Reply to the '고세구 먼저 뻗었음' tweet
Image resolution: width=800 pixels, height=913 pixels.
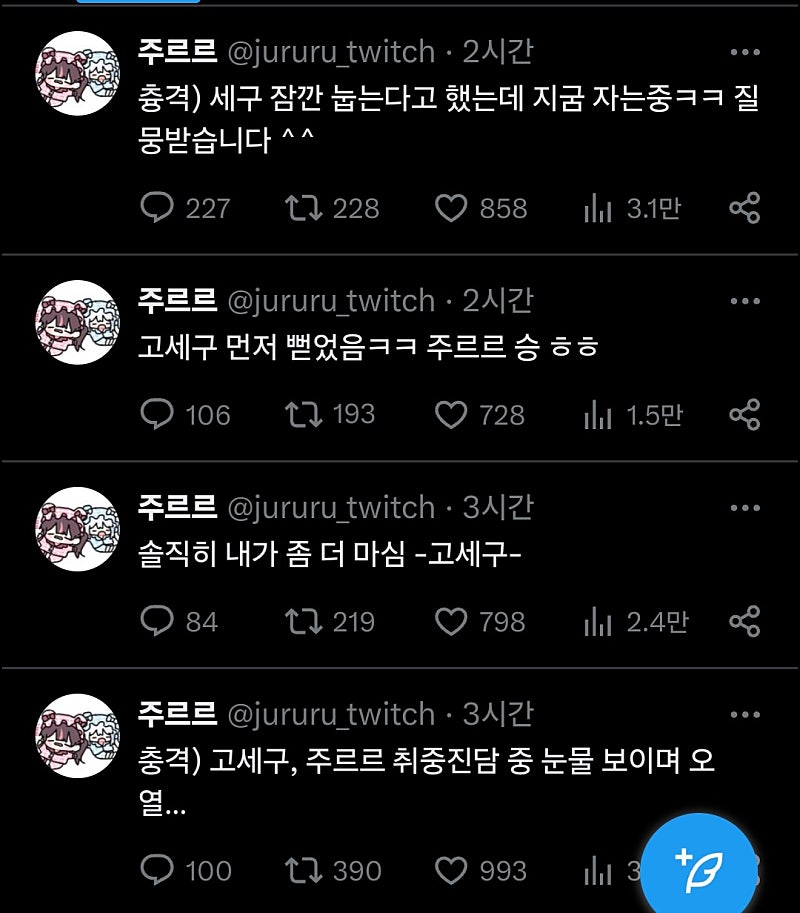157,414
